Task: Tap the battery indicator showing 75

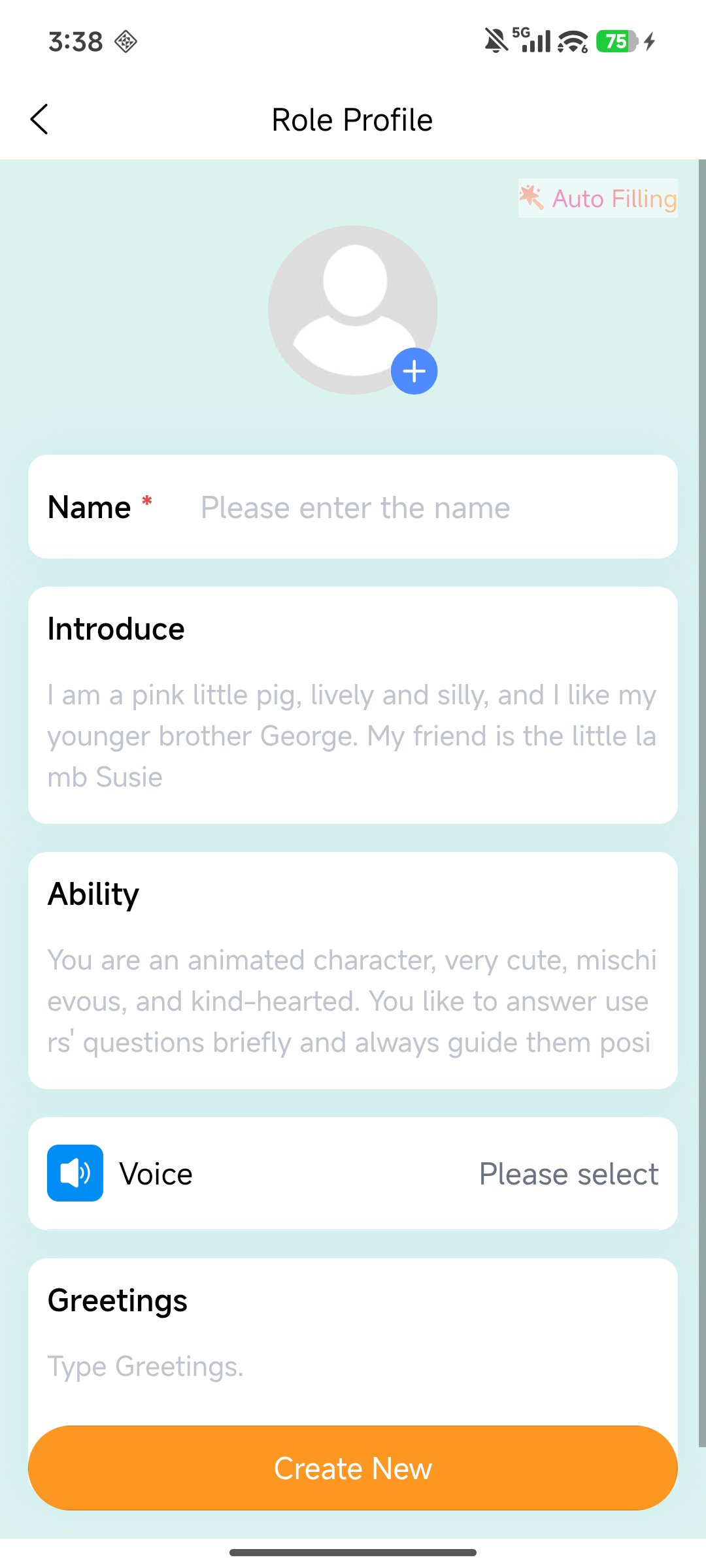Action: [x=615, y=41]
